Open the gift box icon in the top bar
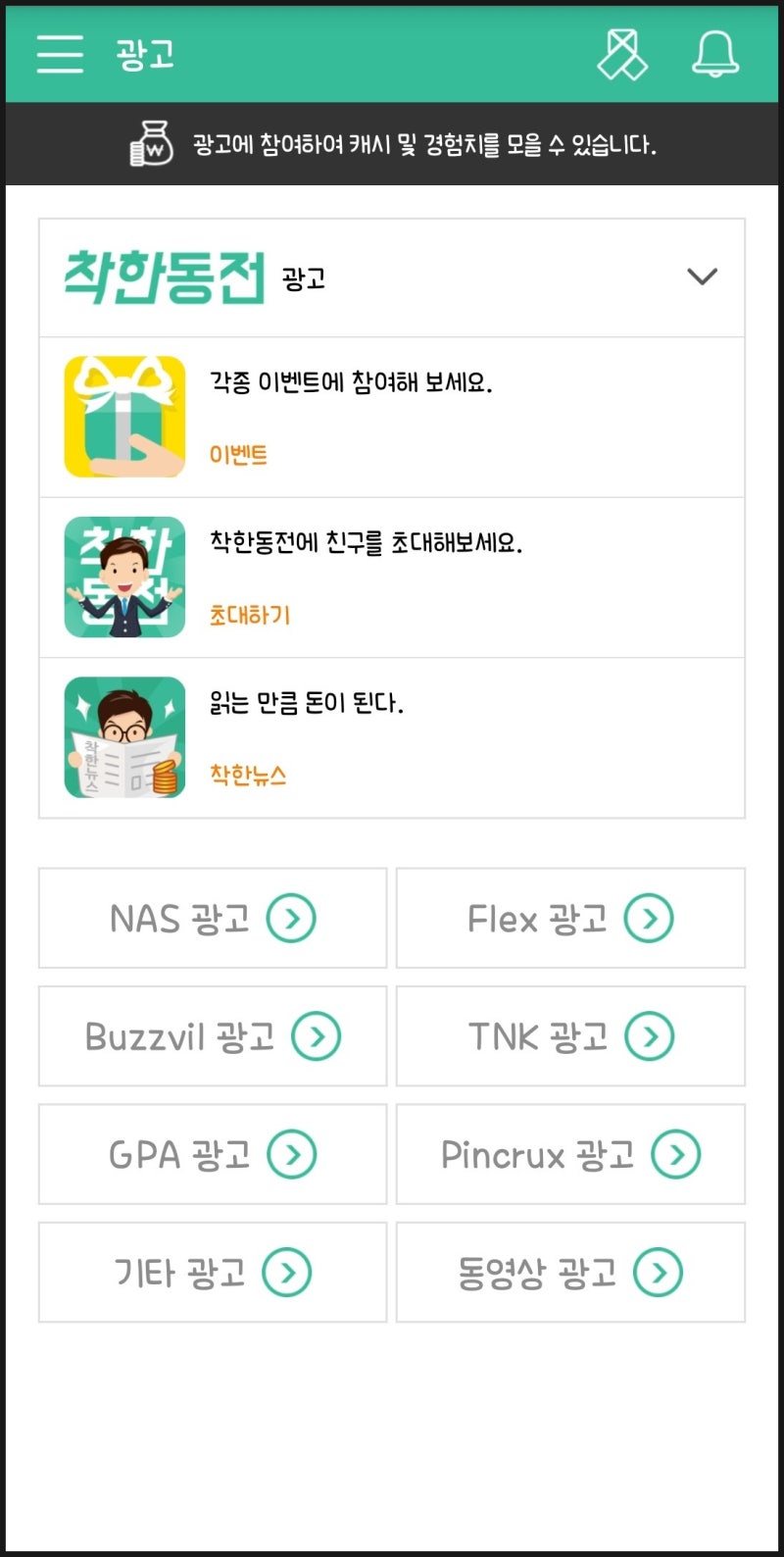This screenshot has height=1557, width=784. 622,54
